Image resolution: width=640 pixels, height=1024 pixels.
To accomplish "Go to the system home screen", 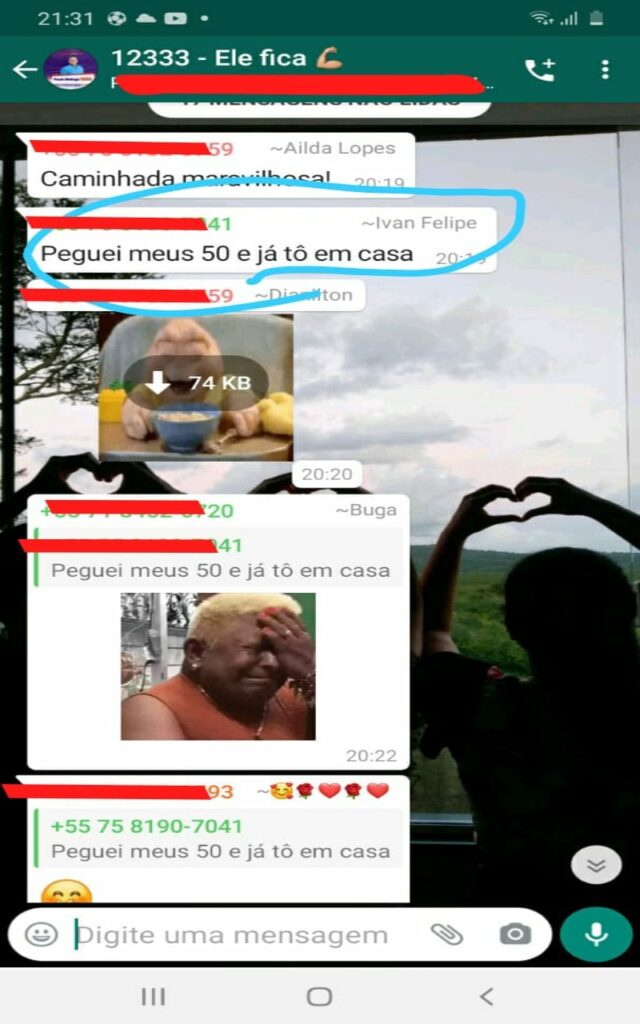I will 320,996.
